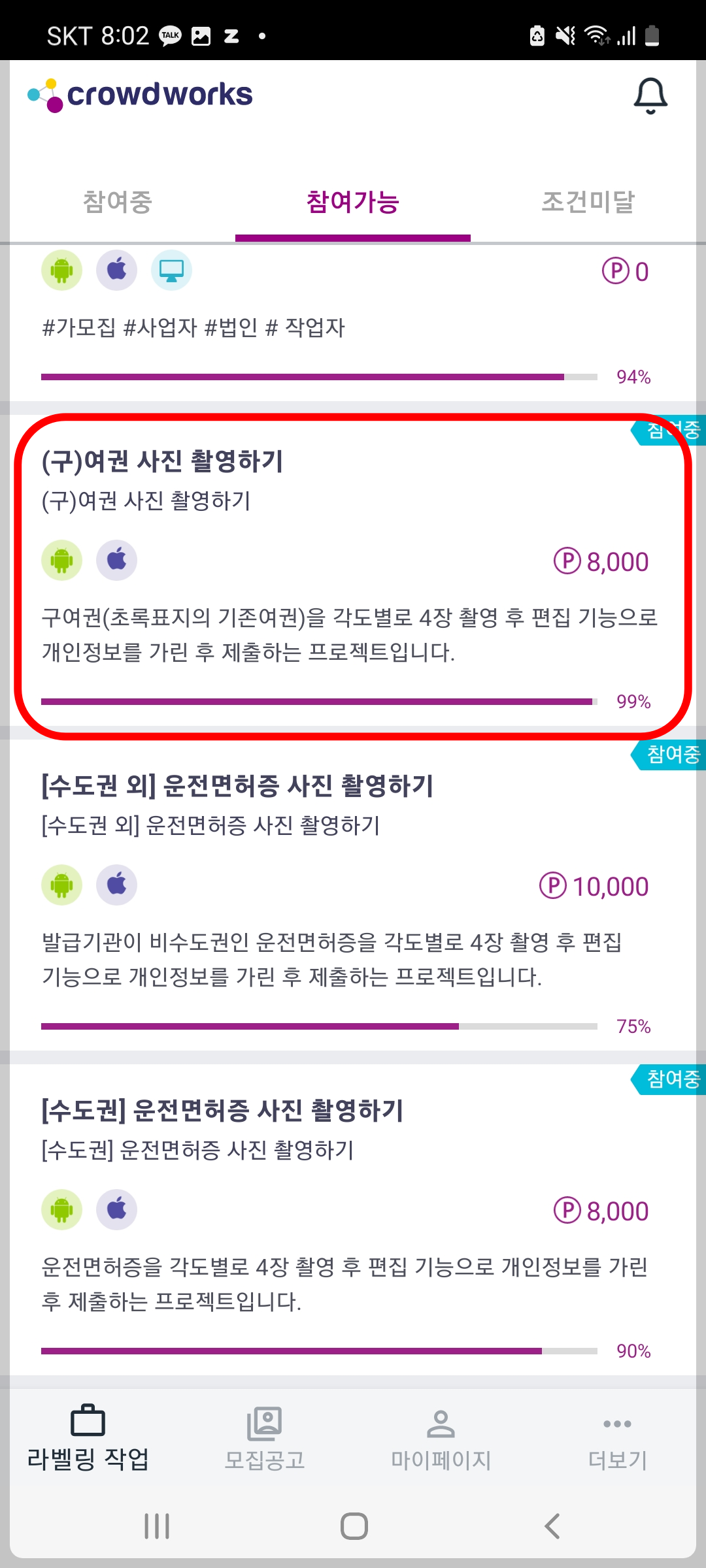Image resolution: width=706 pixels, height=1568 pixels.
Task: Open the [수도권] 운전면허증 사진 촬영하기 project
Action: 353,1215
